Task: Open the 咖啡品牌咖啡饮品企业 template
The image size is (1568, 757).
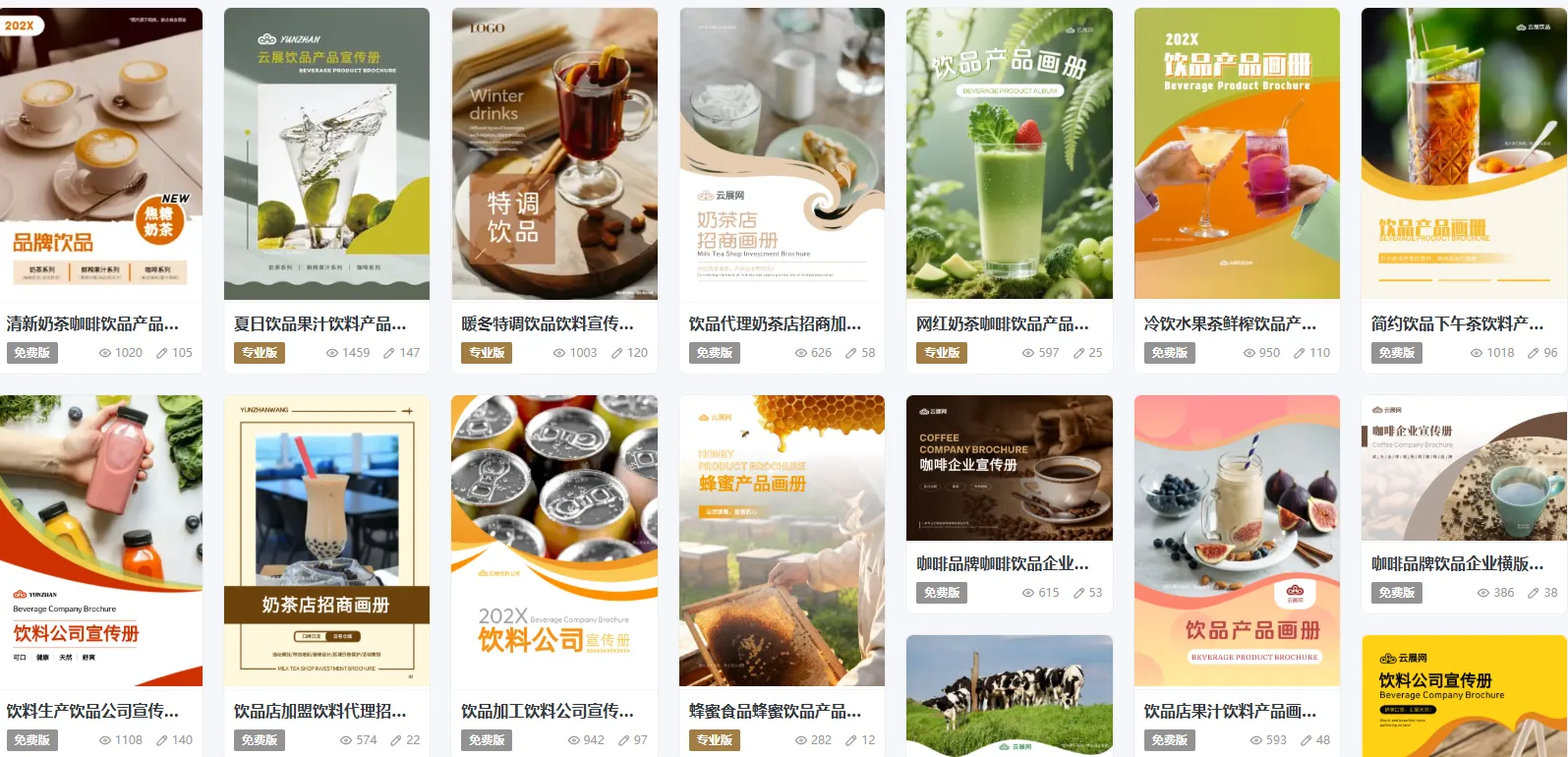Action: pos(1009,468)
